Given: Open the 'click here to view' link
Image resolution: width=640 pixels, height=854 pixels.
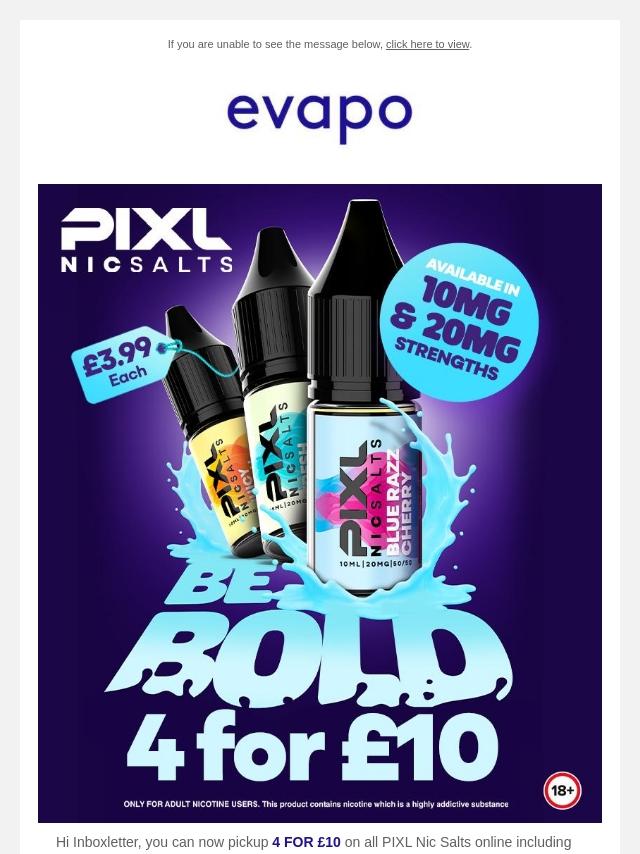Looking at the screenshot, I should (427, 45).
